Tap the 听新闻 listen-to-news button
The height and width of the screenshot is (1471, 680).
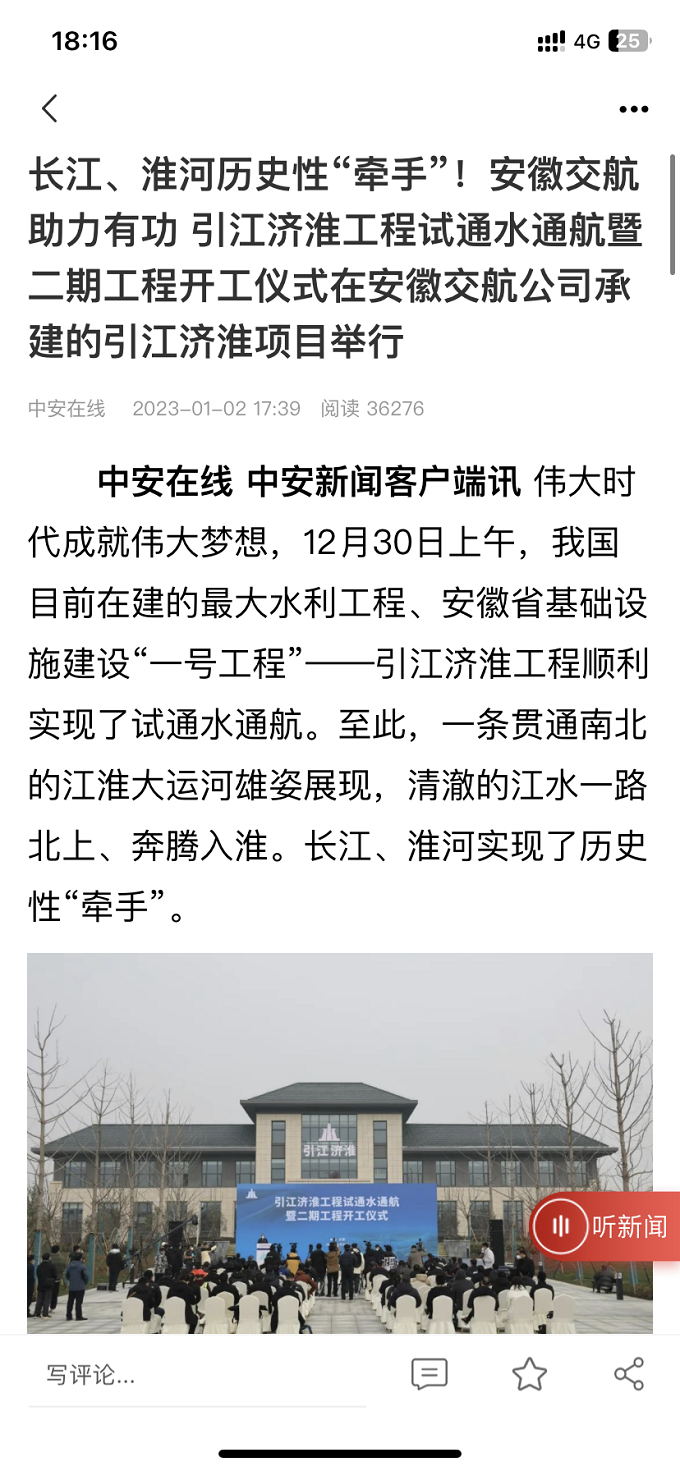[606, 1225]
